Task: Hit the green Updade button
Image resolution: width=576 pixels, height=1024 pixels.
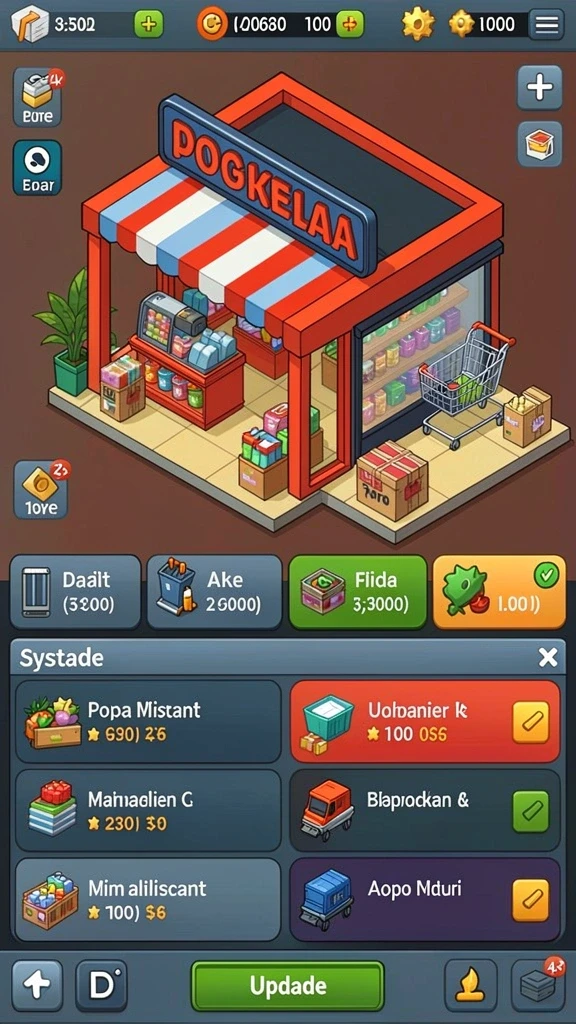Action: tap(287, 985)
